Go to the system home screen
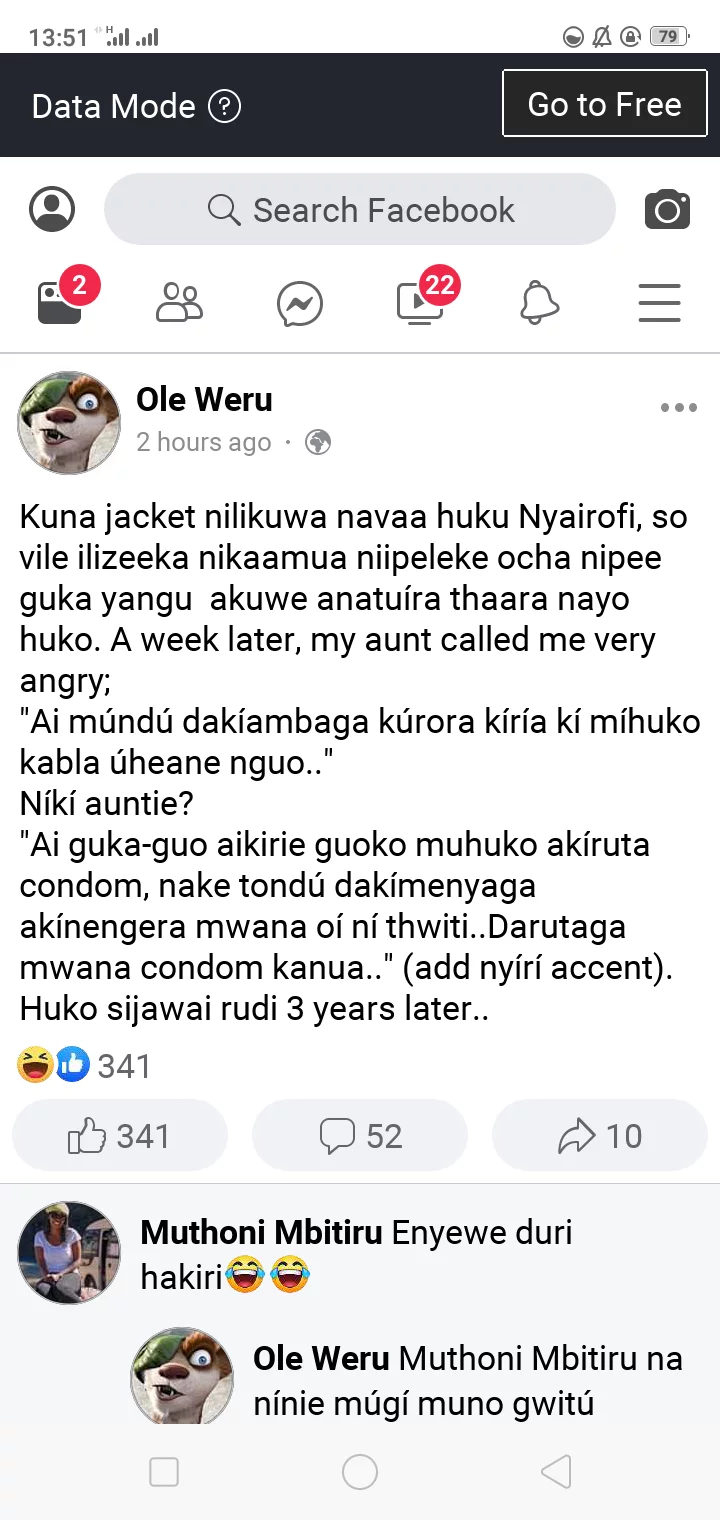The image size is (720, 1520). tap(360, 1472)
